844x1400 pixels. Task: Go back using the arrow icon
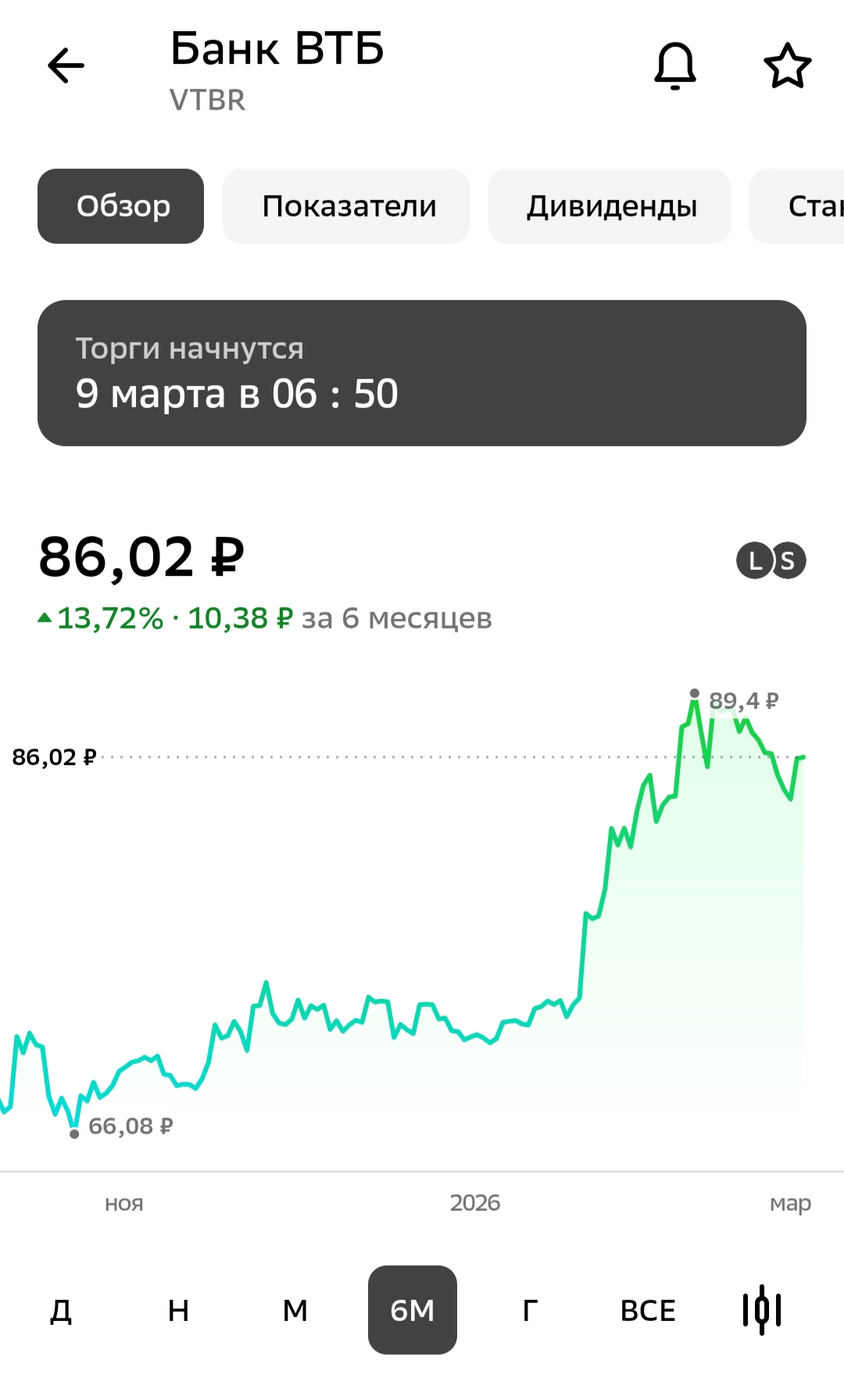click(x=66, y=66)
